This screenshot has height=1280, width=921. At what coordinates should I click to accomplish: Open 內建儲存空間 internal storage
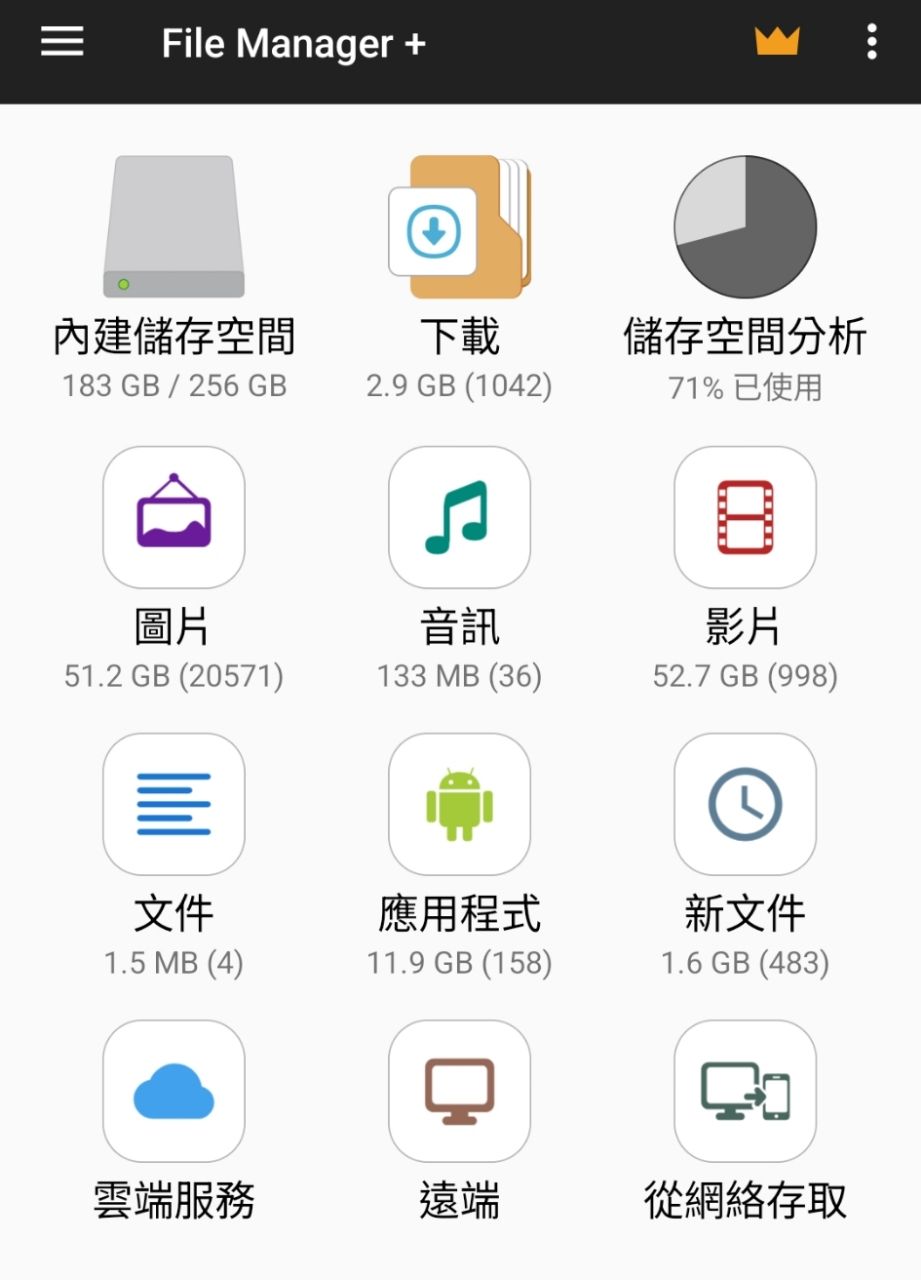174,228
